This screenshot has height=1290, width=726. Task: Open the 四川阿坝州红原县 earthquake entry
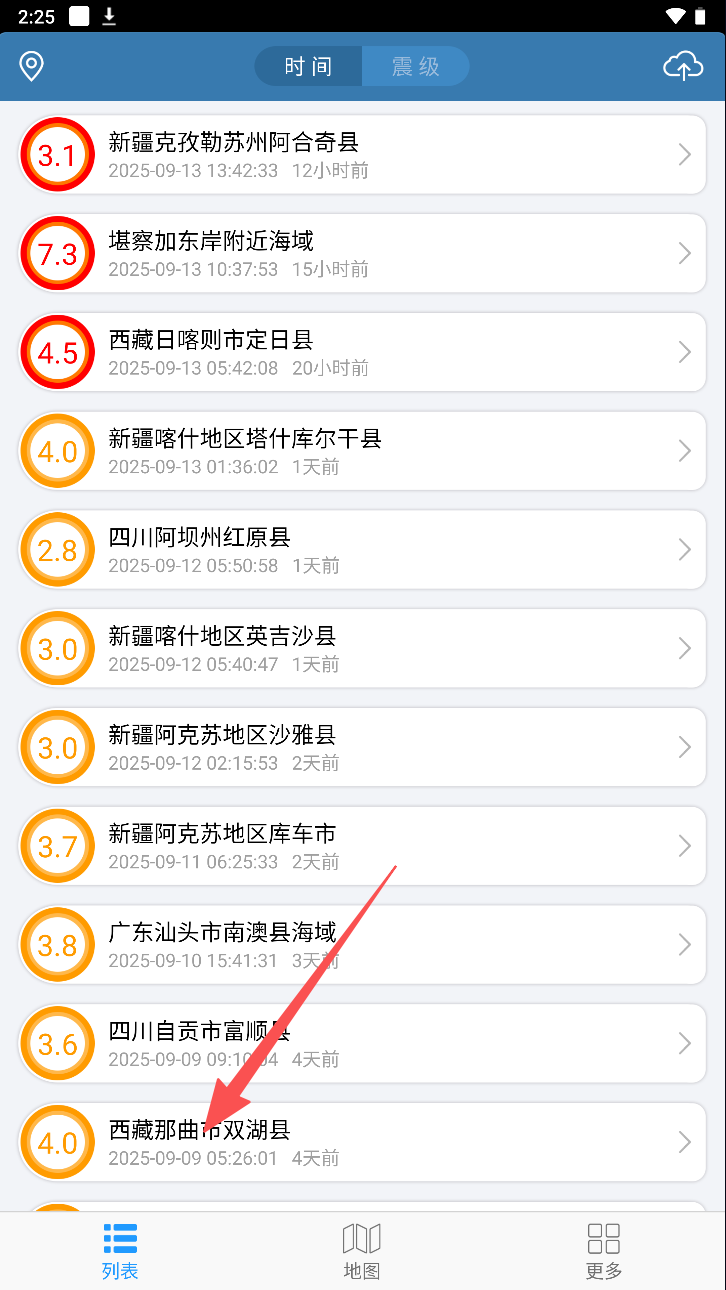coord(363,550)
